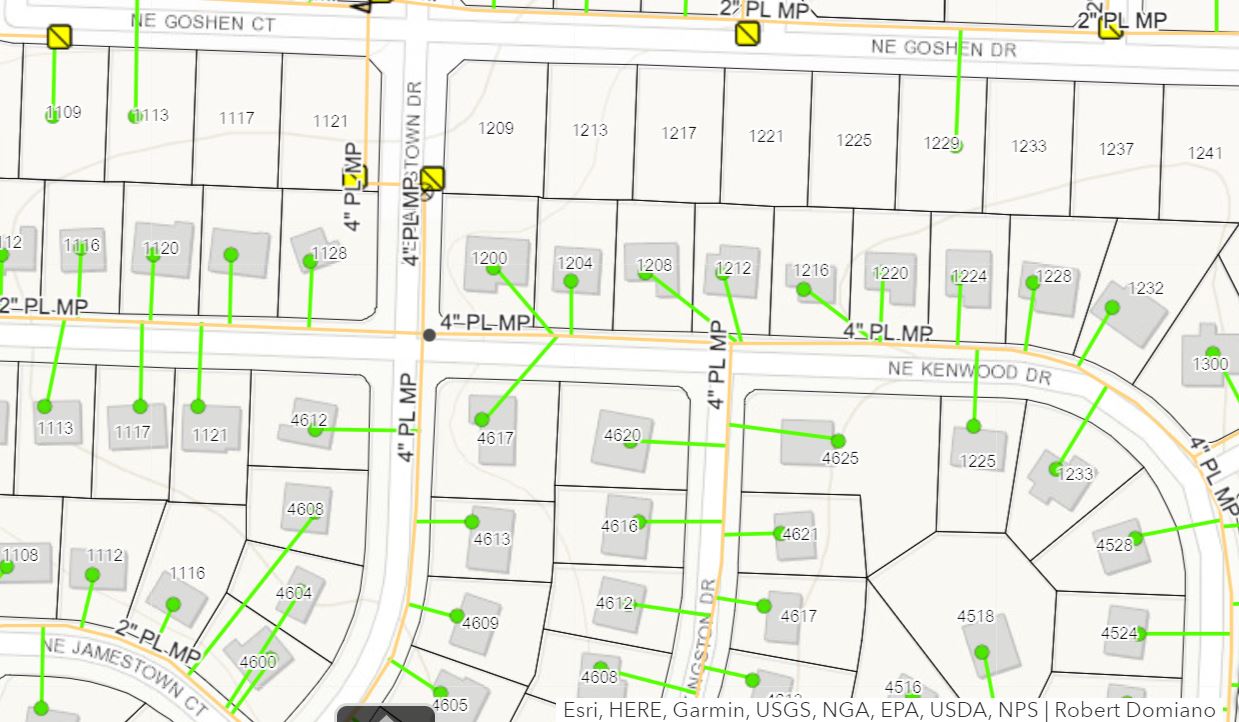
Task: Select the green service point at house 1229
Action: (957, 146)
